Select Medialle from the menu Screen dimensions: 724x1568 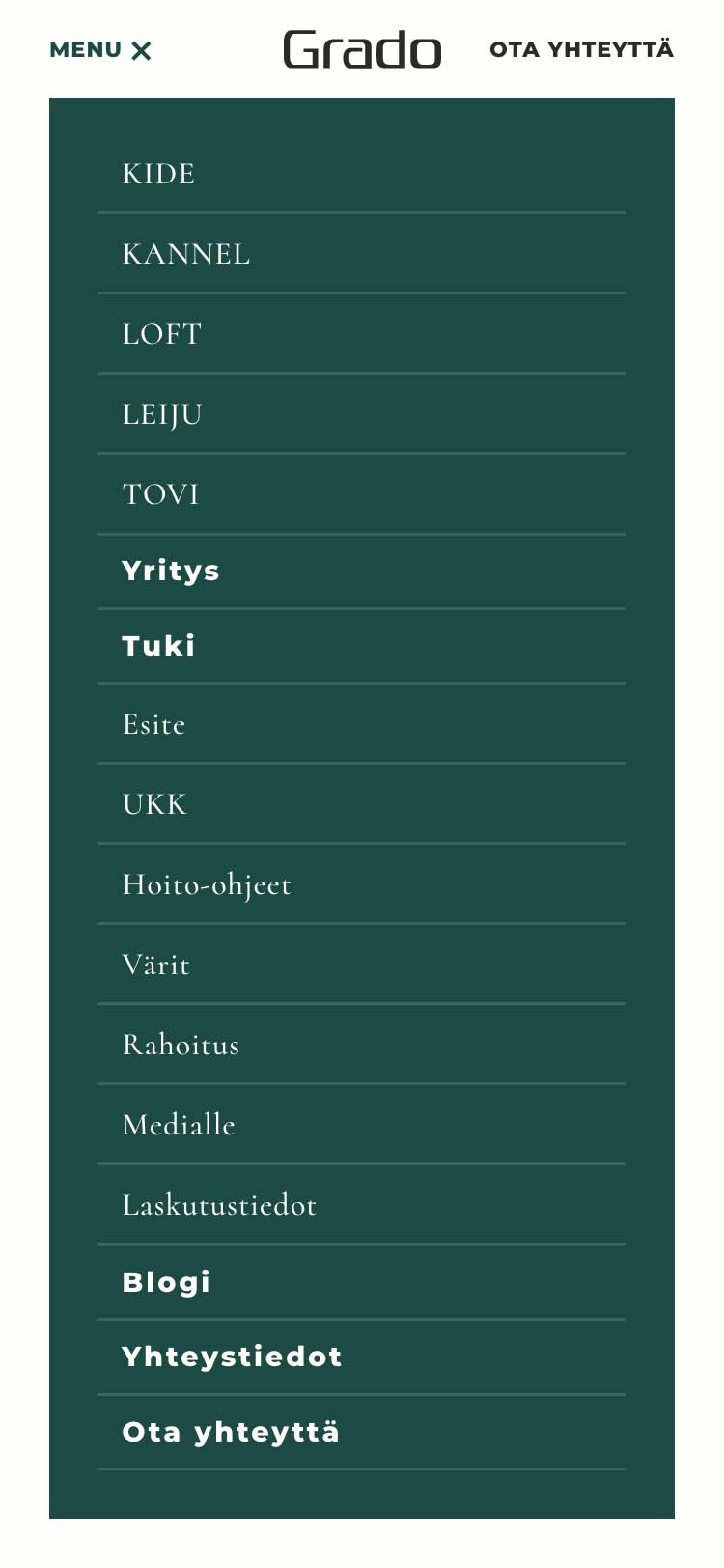(x=361, y=1125)
